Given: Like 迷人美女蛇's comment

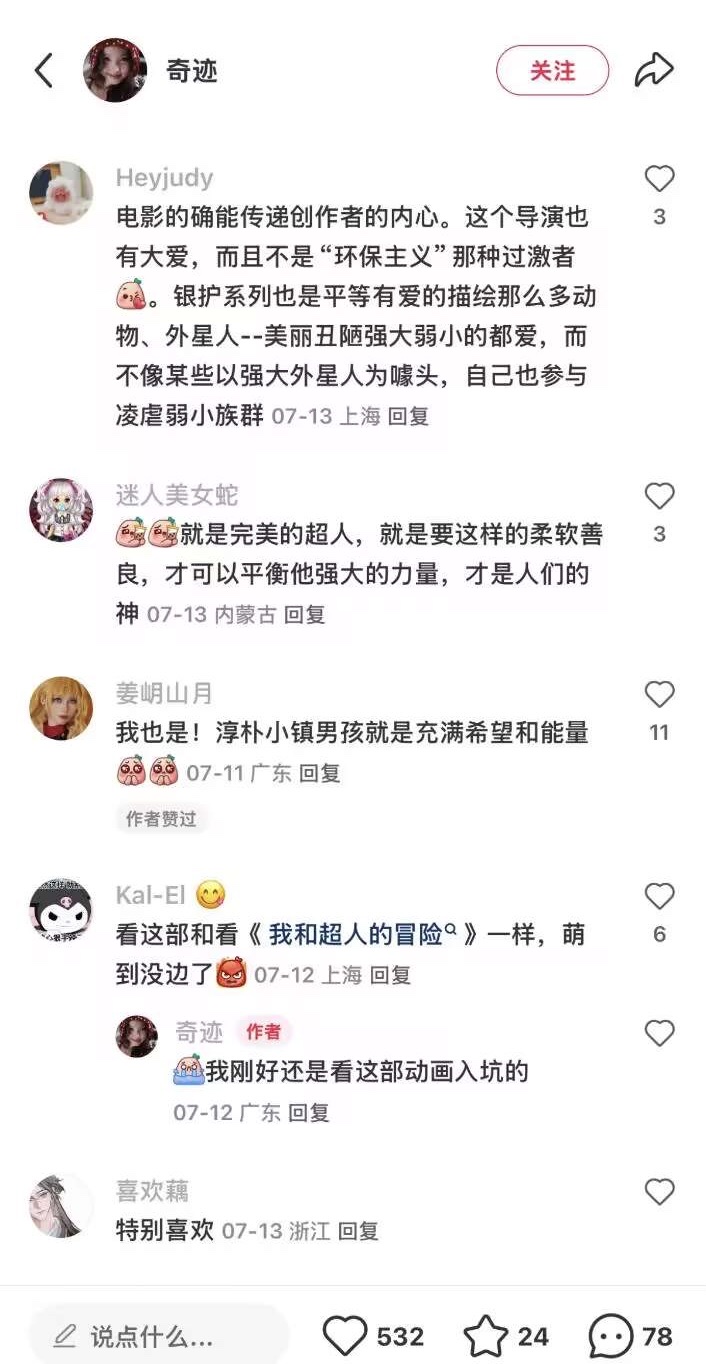Looking at the screenshot, I should pyautogui.click(x=659, y=496).
